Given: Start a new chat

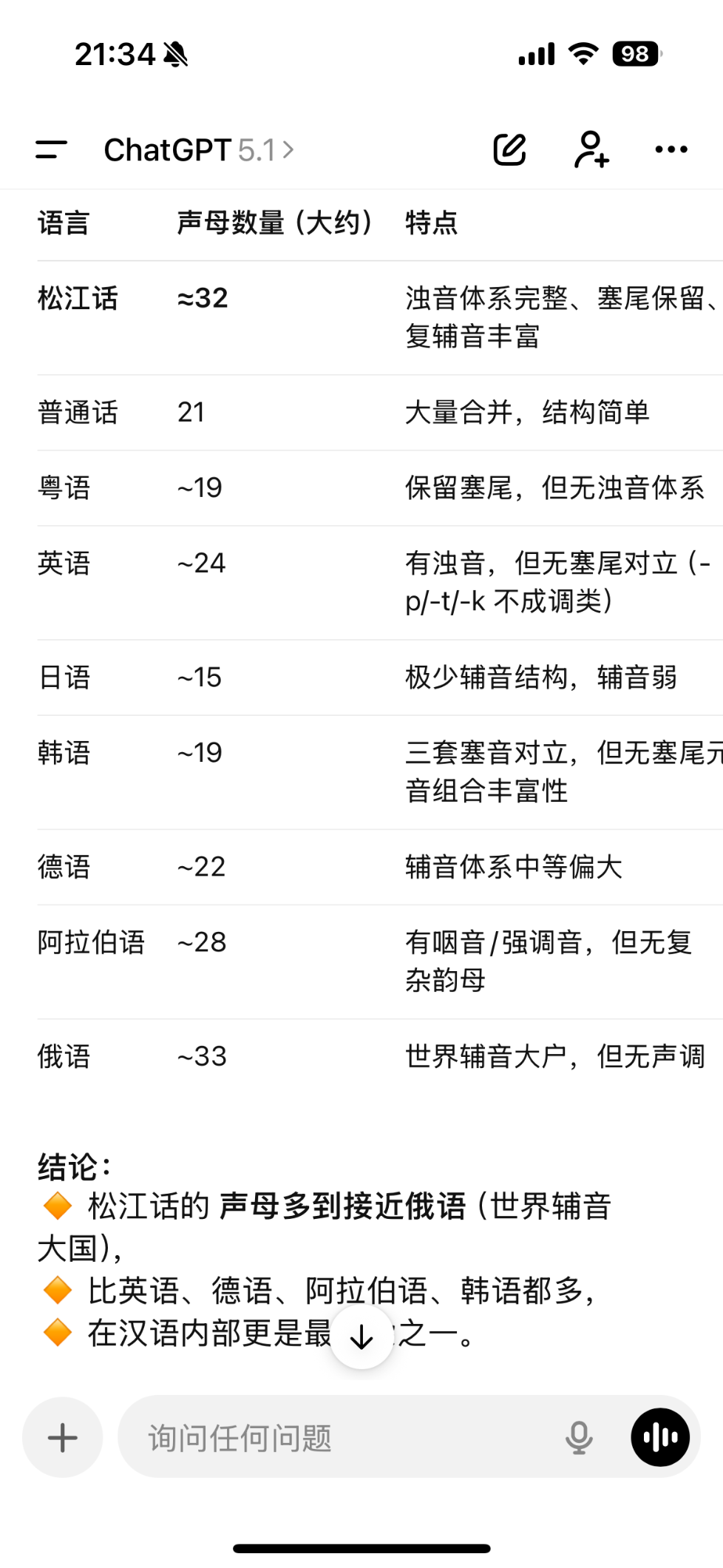Looking at the screenshot, I should tap(509, 149).
